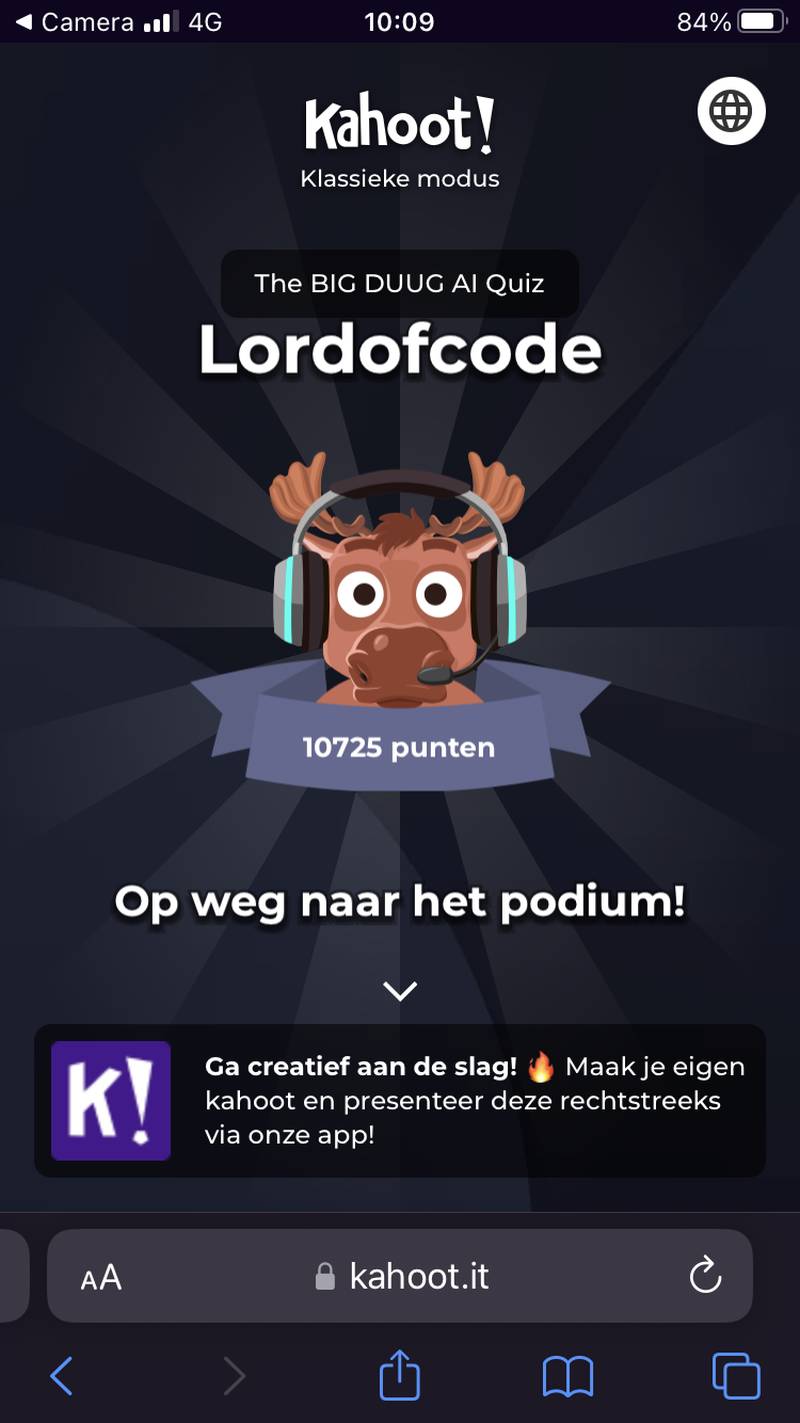800x1423 pixels.
Task: Reload the kahoot.it page
Action: click(x=705, y=1276)
